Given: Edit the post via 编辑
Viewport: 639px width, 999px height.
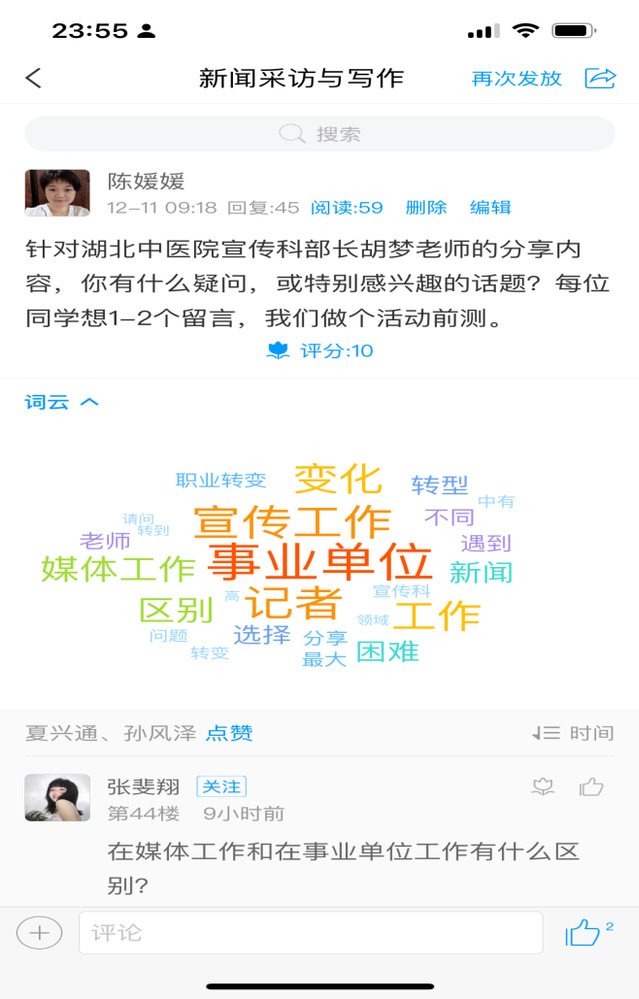Looking at the screenshot, I should click(x=490, y=207).
